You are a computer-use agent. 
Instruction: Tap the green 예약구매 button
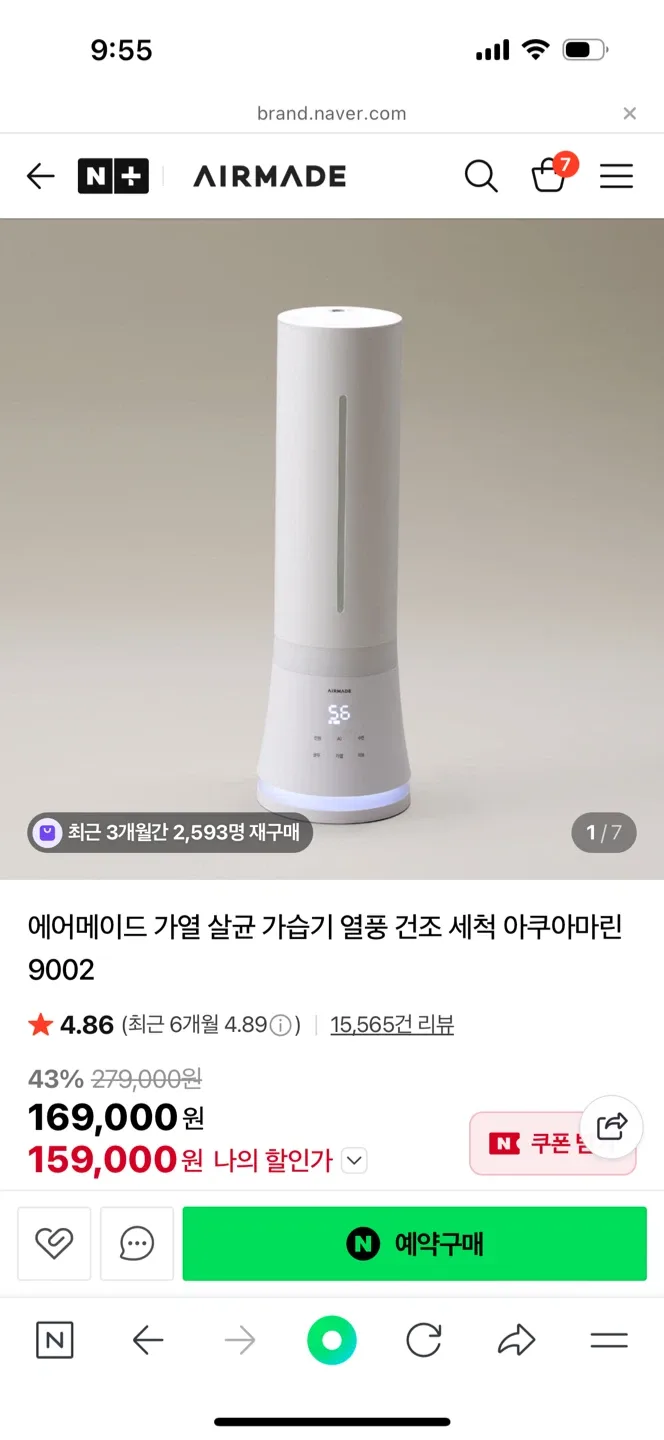(414, 1243)
